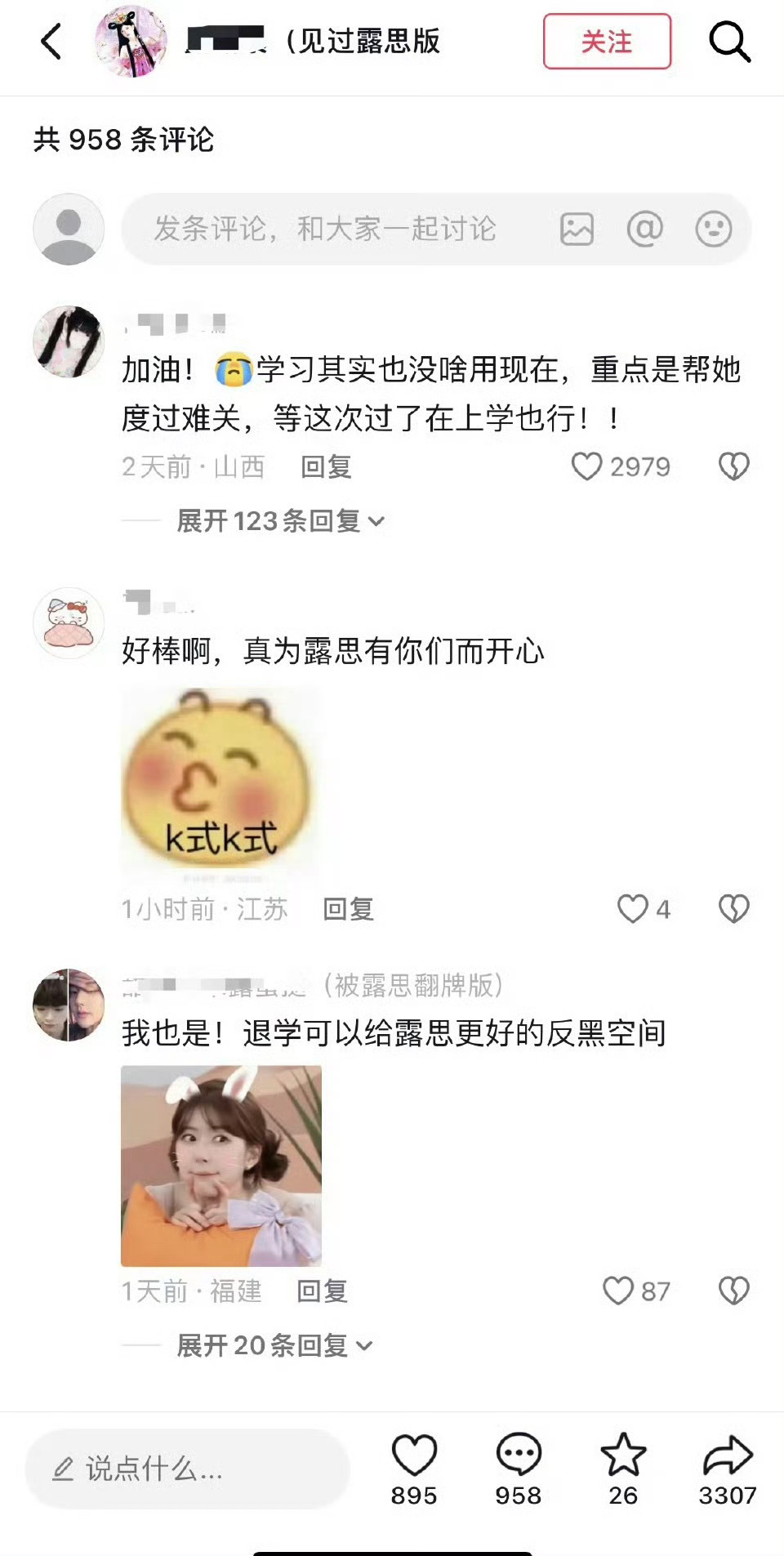Expand the 123 replies under first comment

tap(278, 520)
